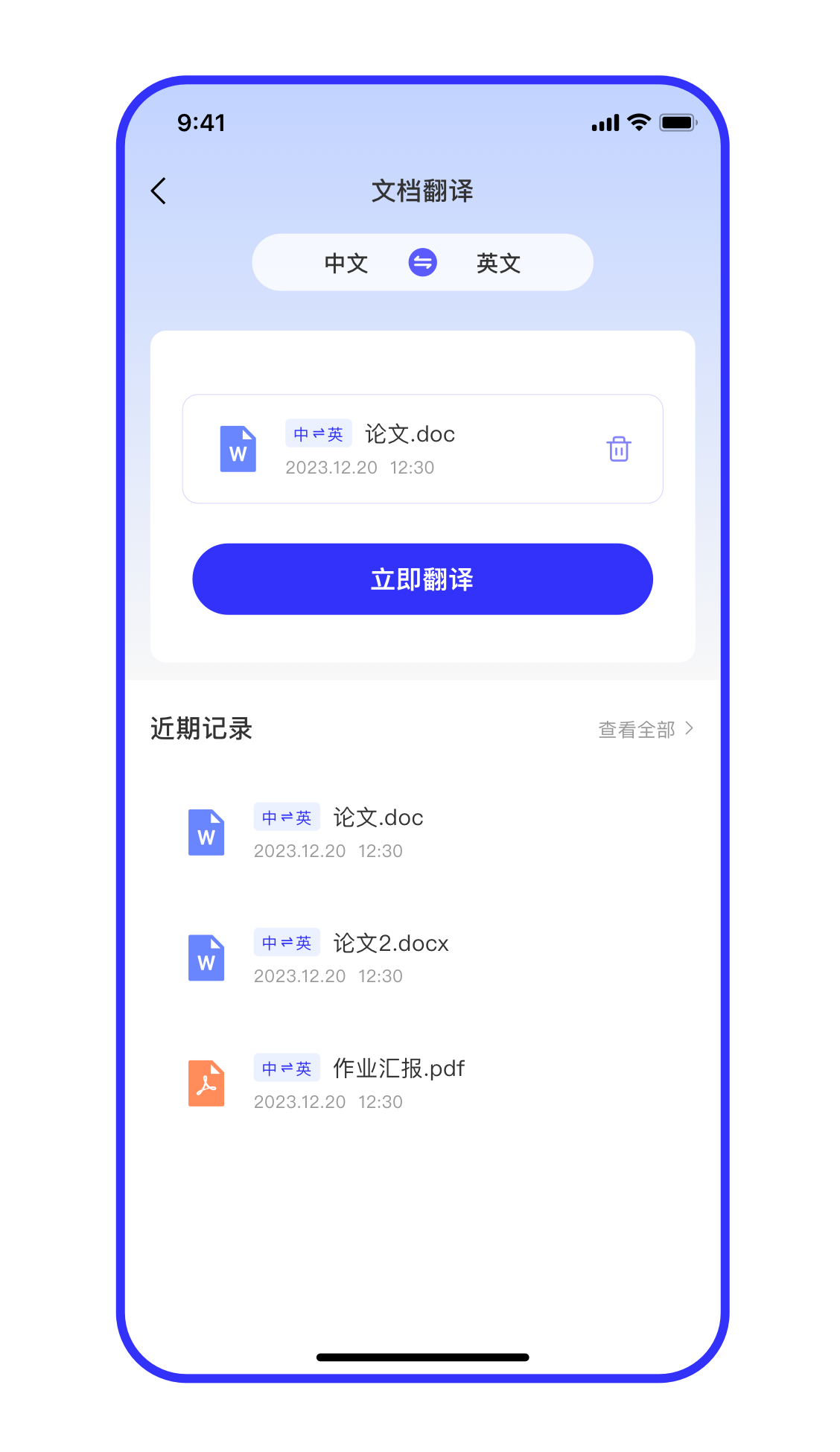Open 查看全部 recent records
840x1452 pixels.
(x=645, y=729)
